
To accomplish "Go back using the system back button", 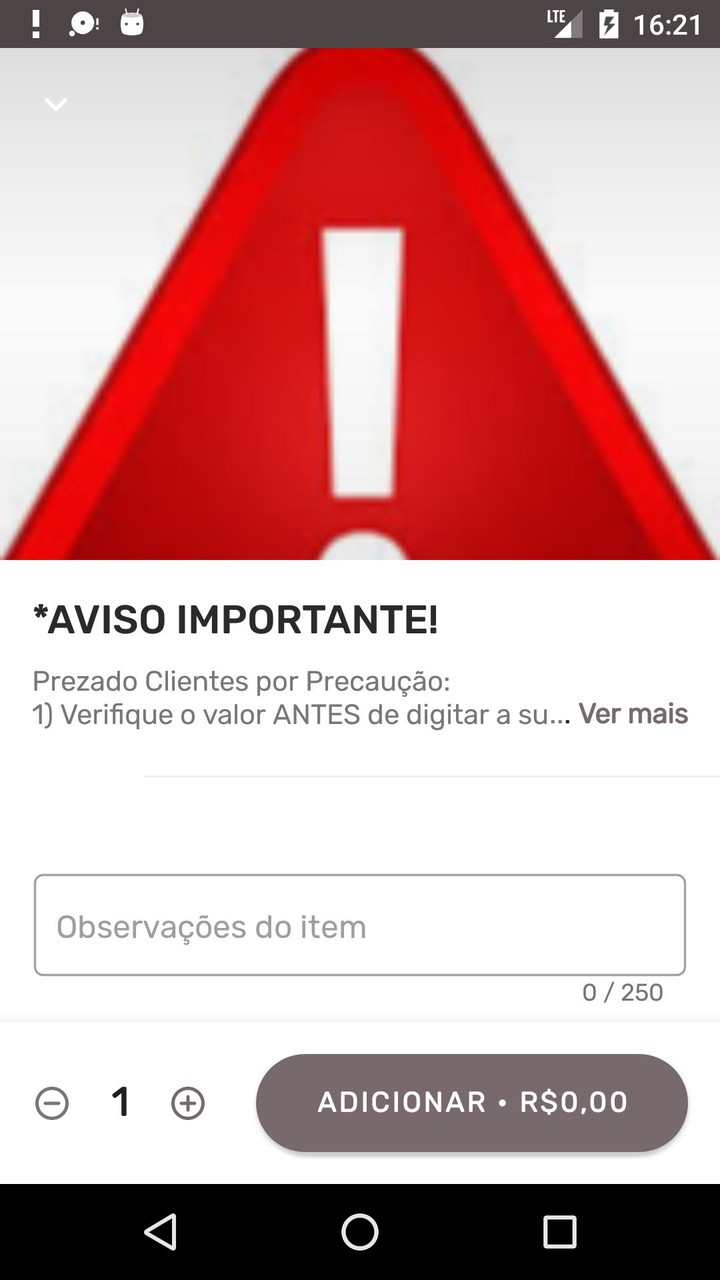I will click(x=160, y=1232).
